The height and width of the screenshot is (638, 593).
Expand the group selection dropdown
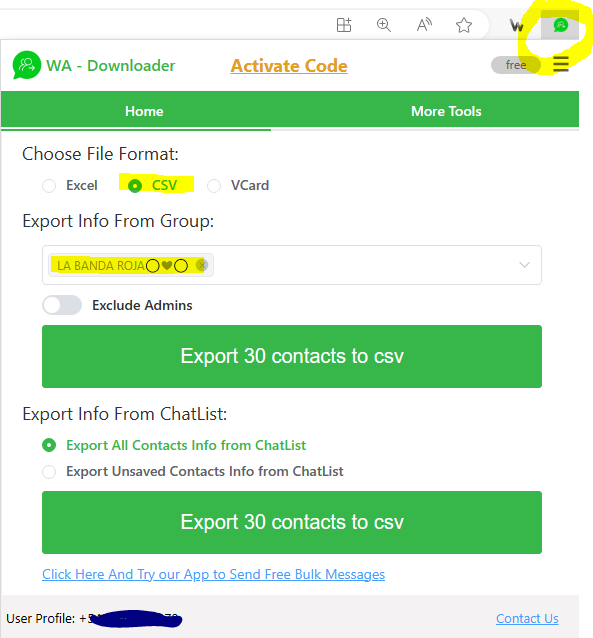click(525, 265)
